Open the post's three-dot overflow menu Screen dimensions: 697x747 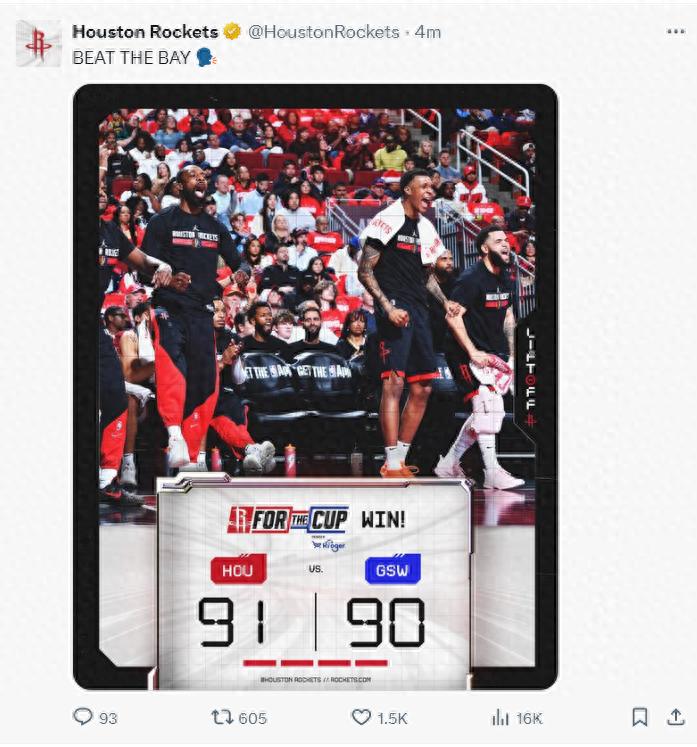click(x=675, y=32)
